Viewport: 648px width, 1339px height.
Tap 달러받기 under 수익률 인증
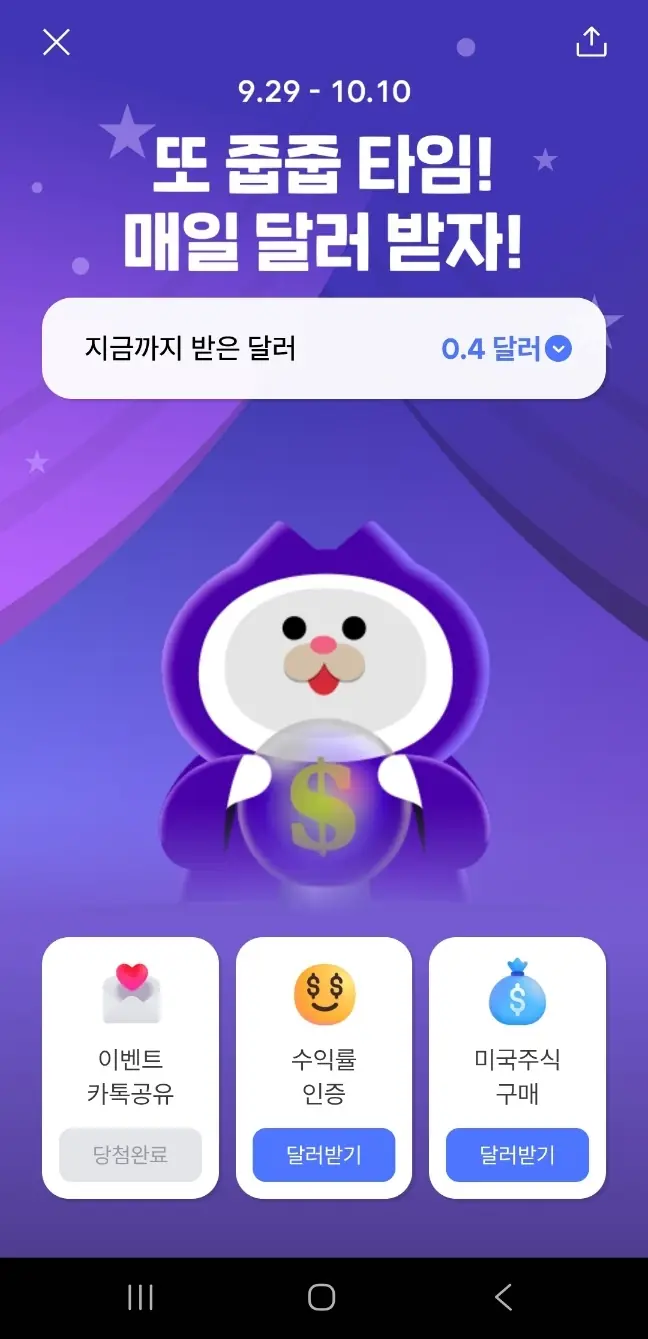(x=323, y=1155)
